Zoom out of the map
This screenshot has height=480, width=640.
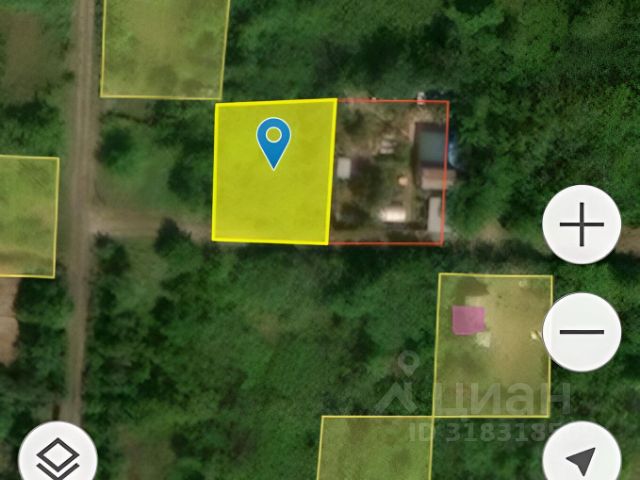581,331
